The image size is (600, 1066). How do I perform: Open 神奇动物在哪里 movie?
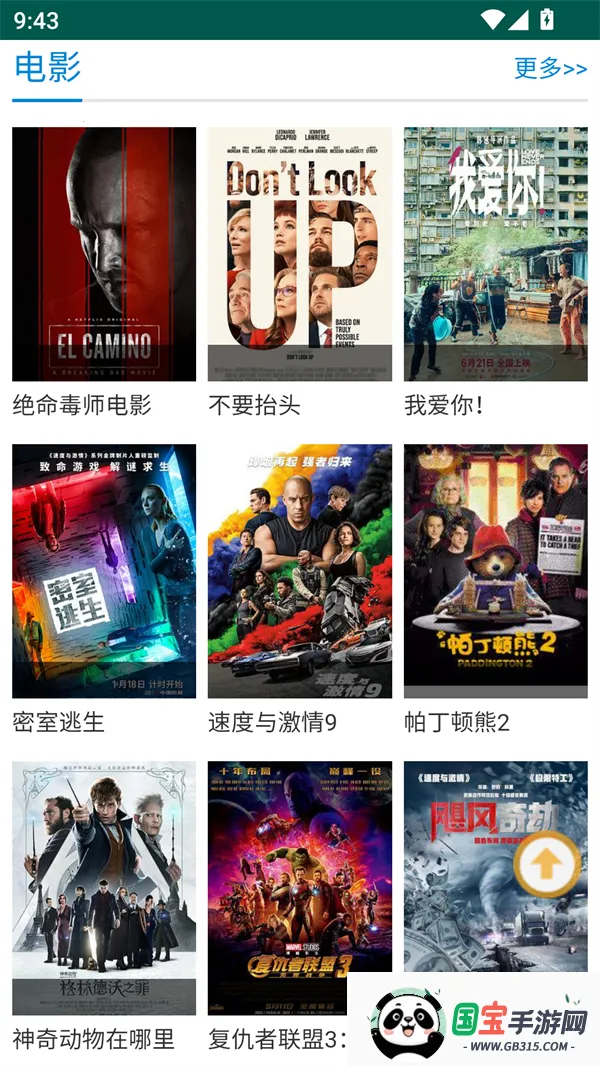tap(104, 888)
